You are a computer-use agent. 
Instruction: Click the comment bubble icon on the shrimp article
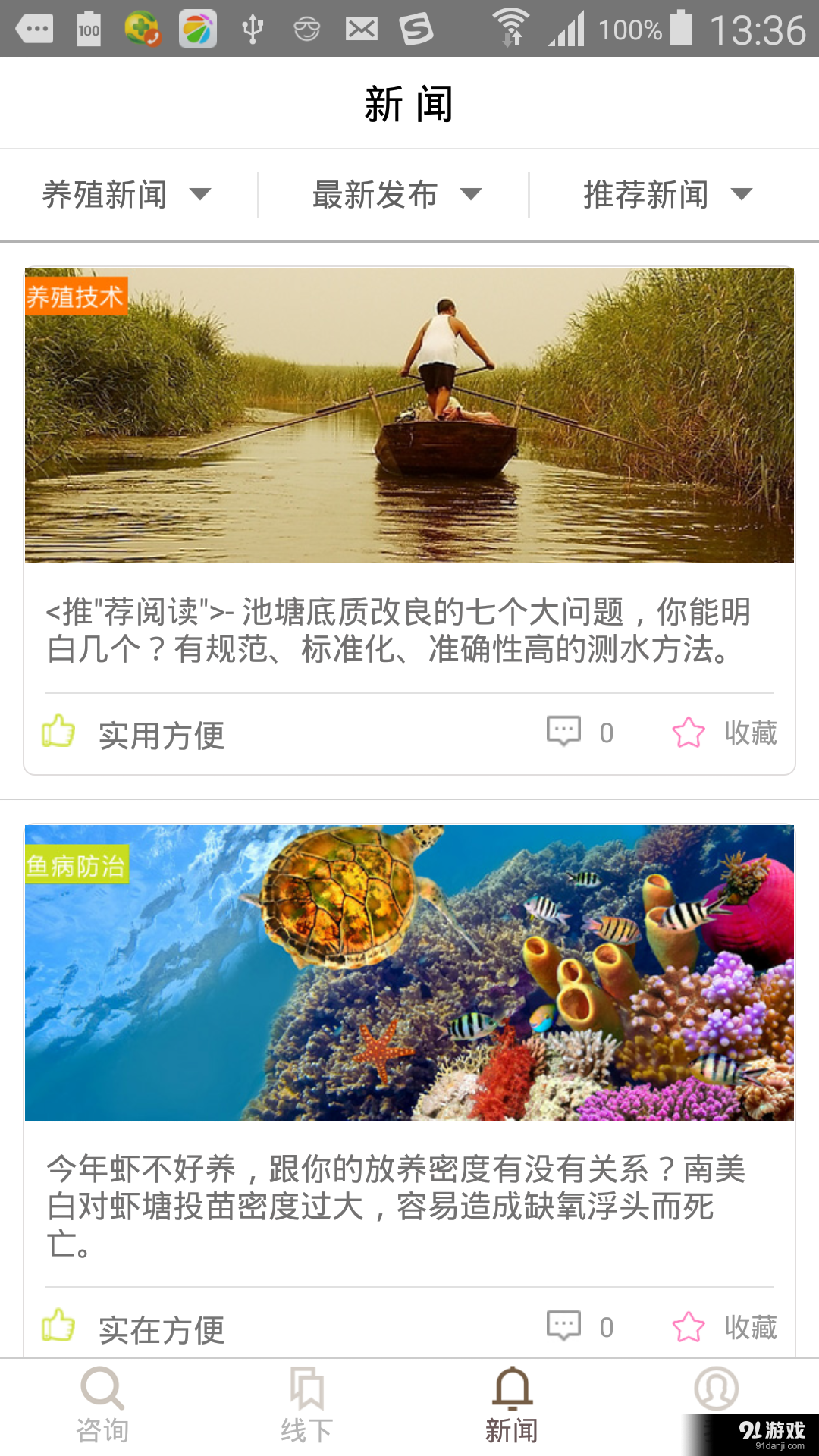(x=563, y=1326)
